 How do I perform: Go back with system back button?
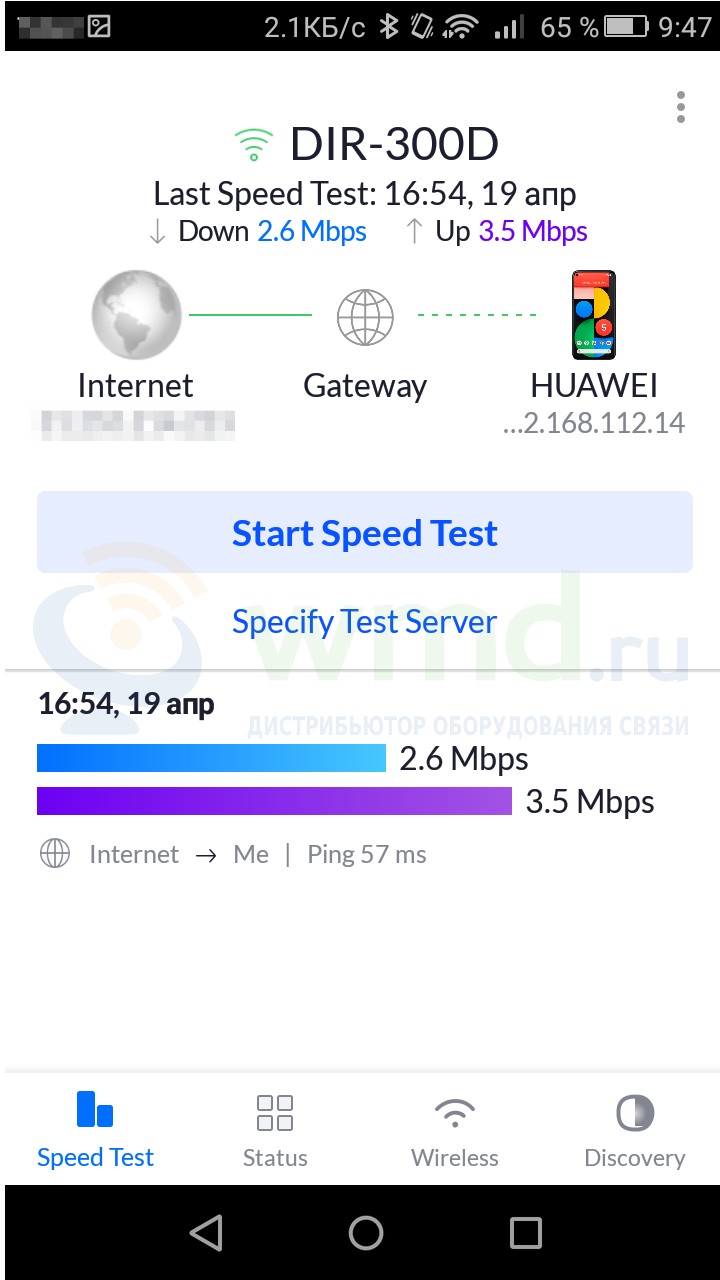point(206,1232)
